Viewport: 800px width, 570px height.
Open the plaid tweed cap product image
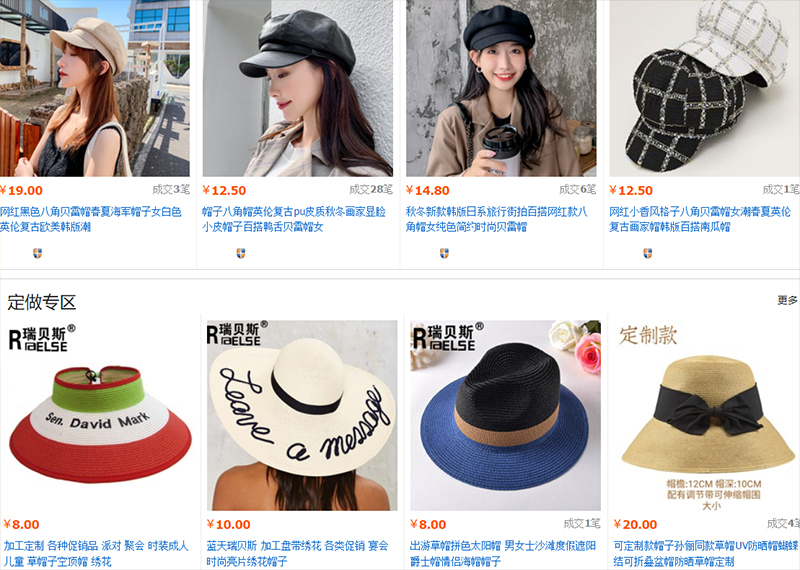pos(704,88)
